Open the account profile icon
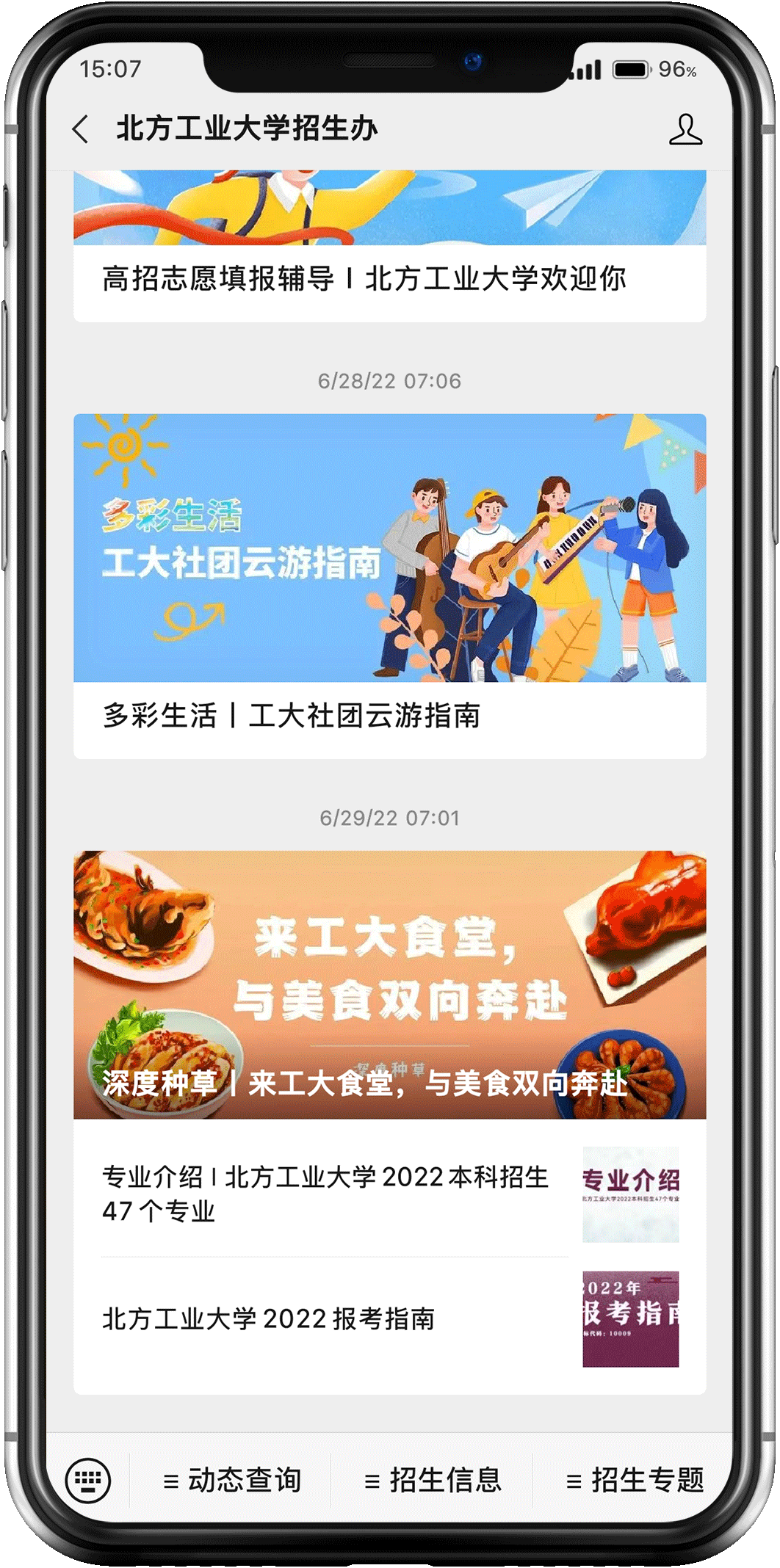 685,129
